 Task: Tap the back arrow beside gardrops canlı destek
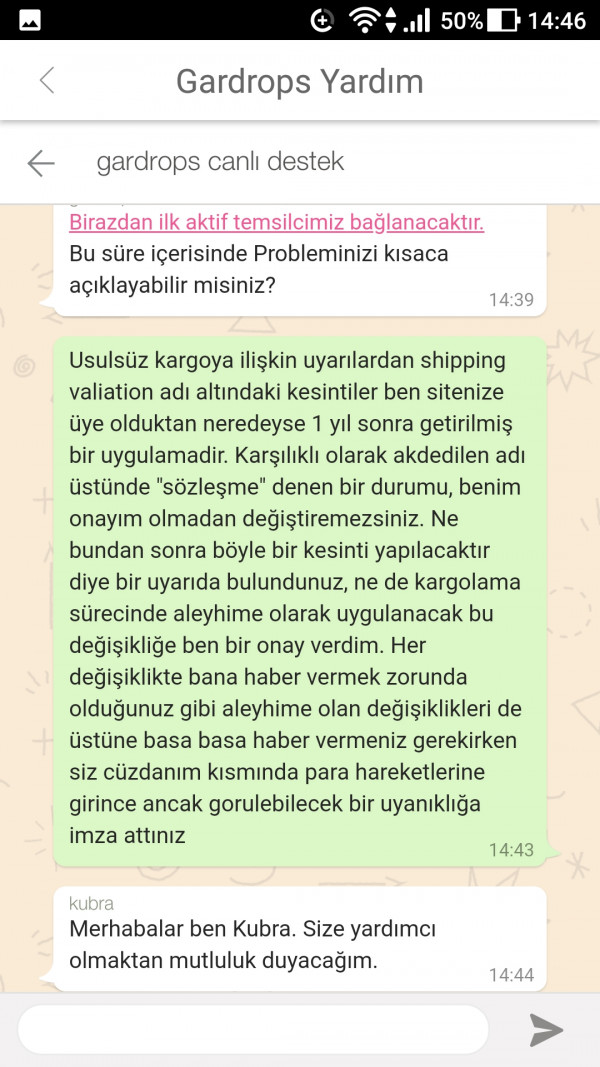[x=41, y=163]
